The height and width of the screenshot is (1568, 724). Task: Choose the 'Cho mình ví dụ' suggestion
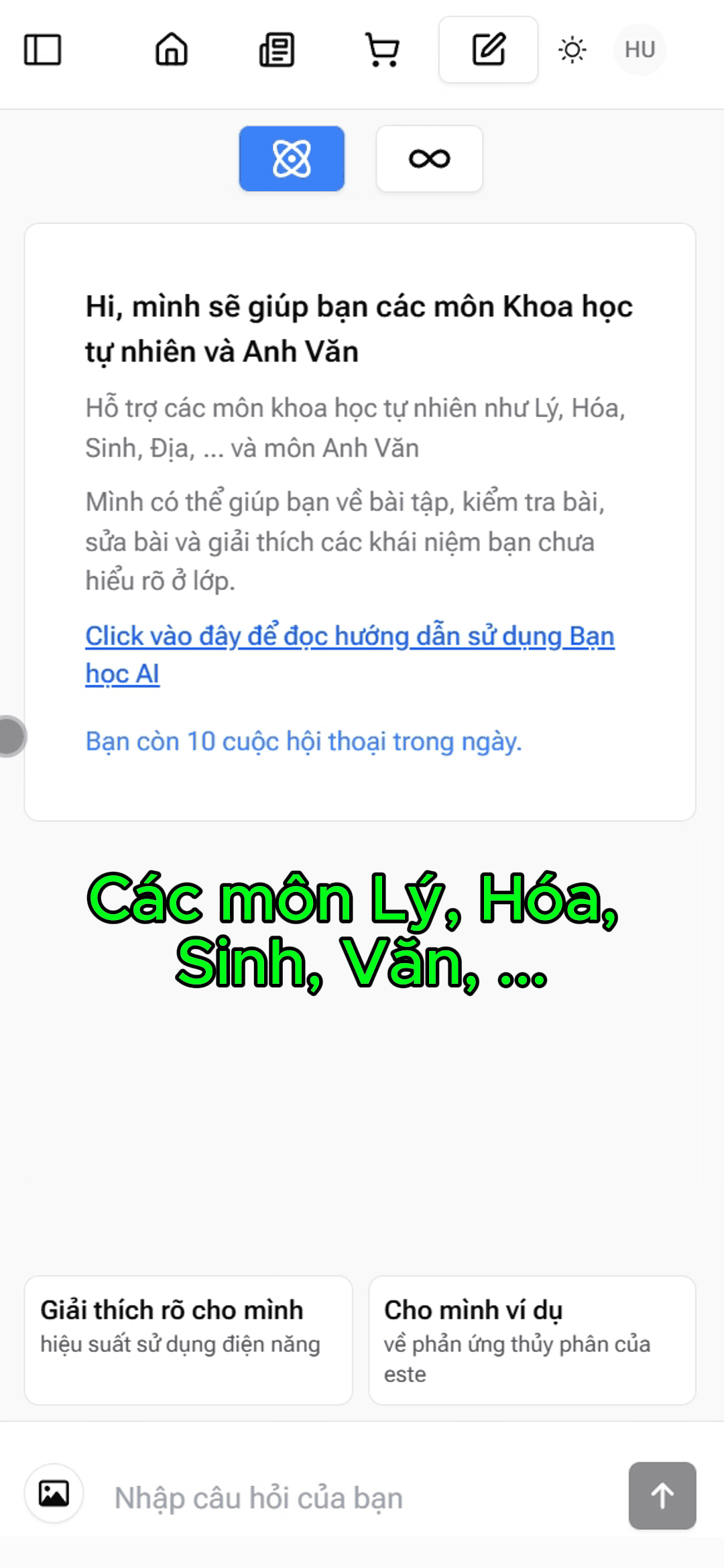532,1340
